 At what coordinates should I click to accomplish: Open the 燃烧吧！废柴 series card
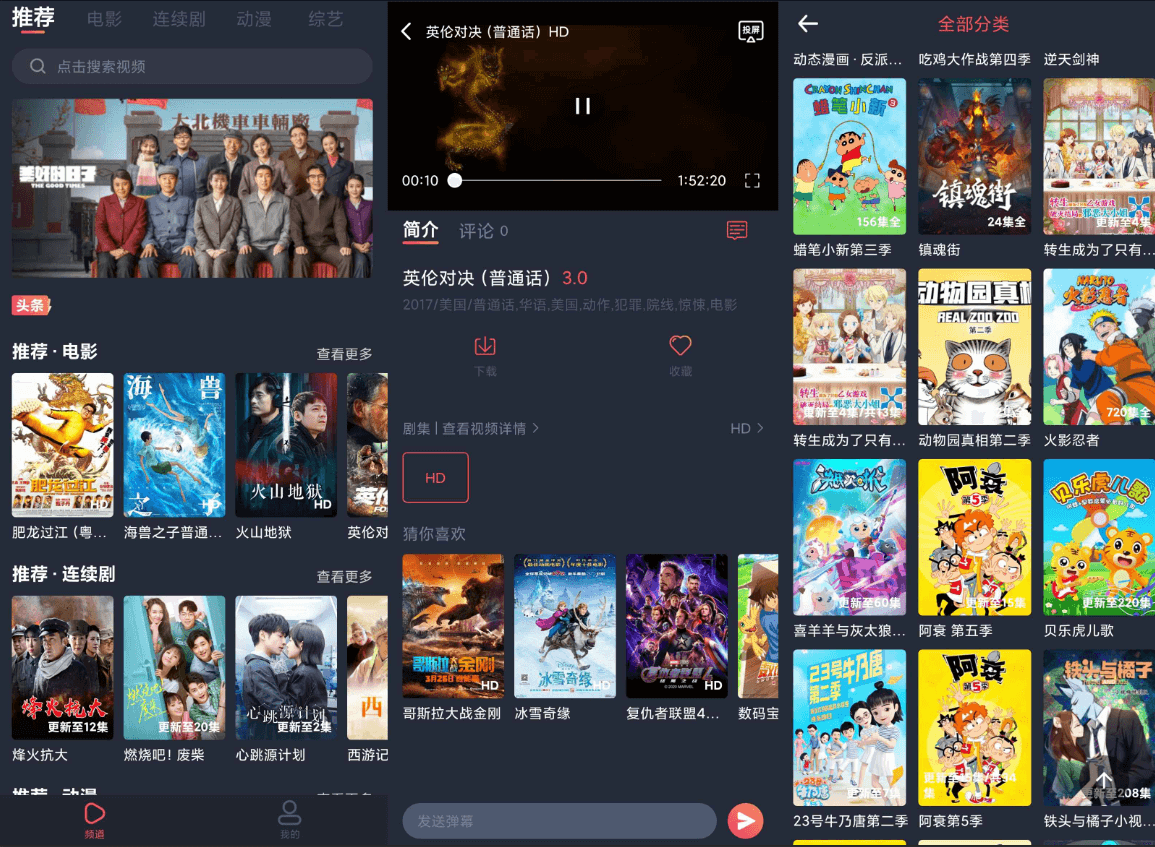174,668
